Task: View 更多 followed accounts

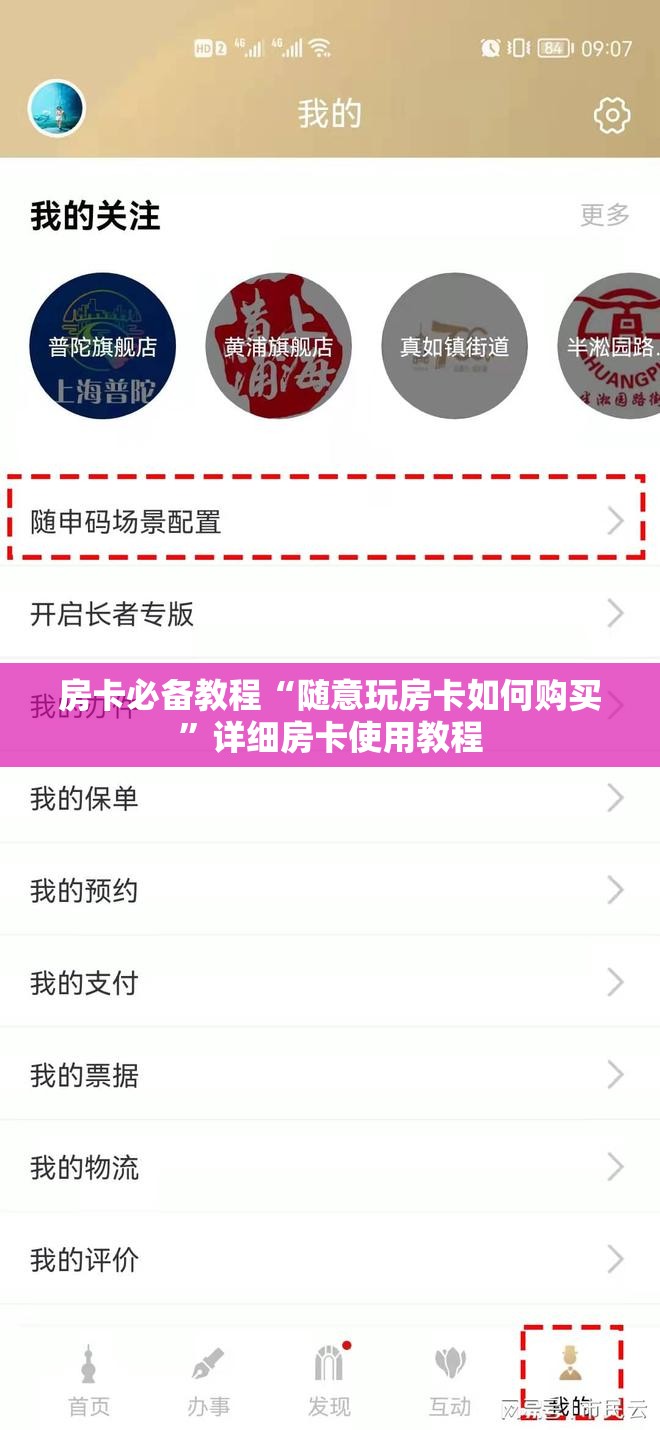Action: tap(605, 214)
